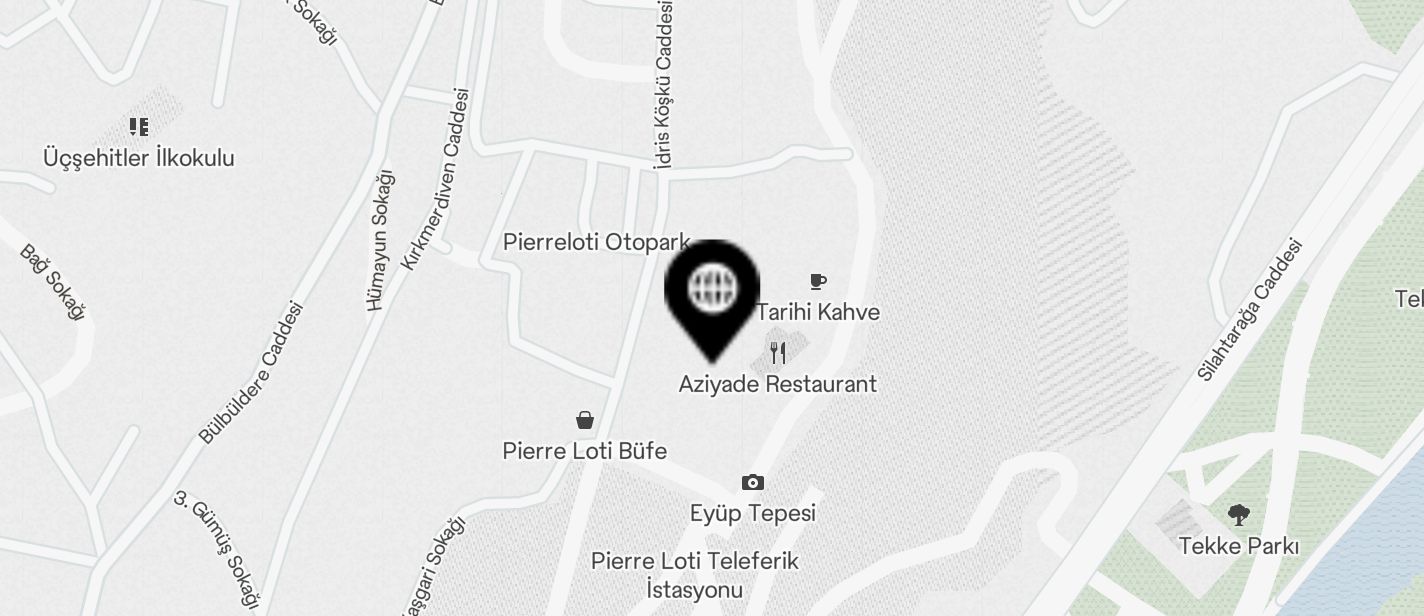Select the Tarihi Kahve cafe marker
This screenshot has height=616, width=1424.
pyautogui.click(x=818, y=282)
